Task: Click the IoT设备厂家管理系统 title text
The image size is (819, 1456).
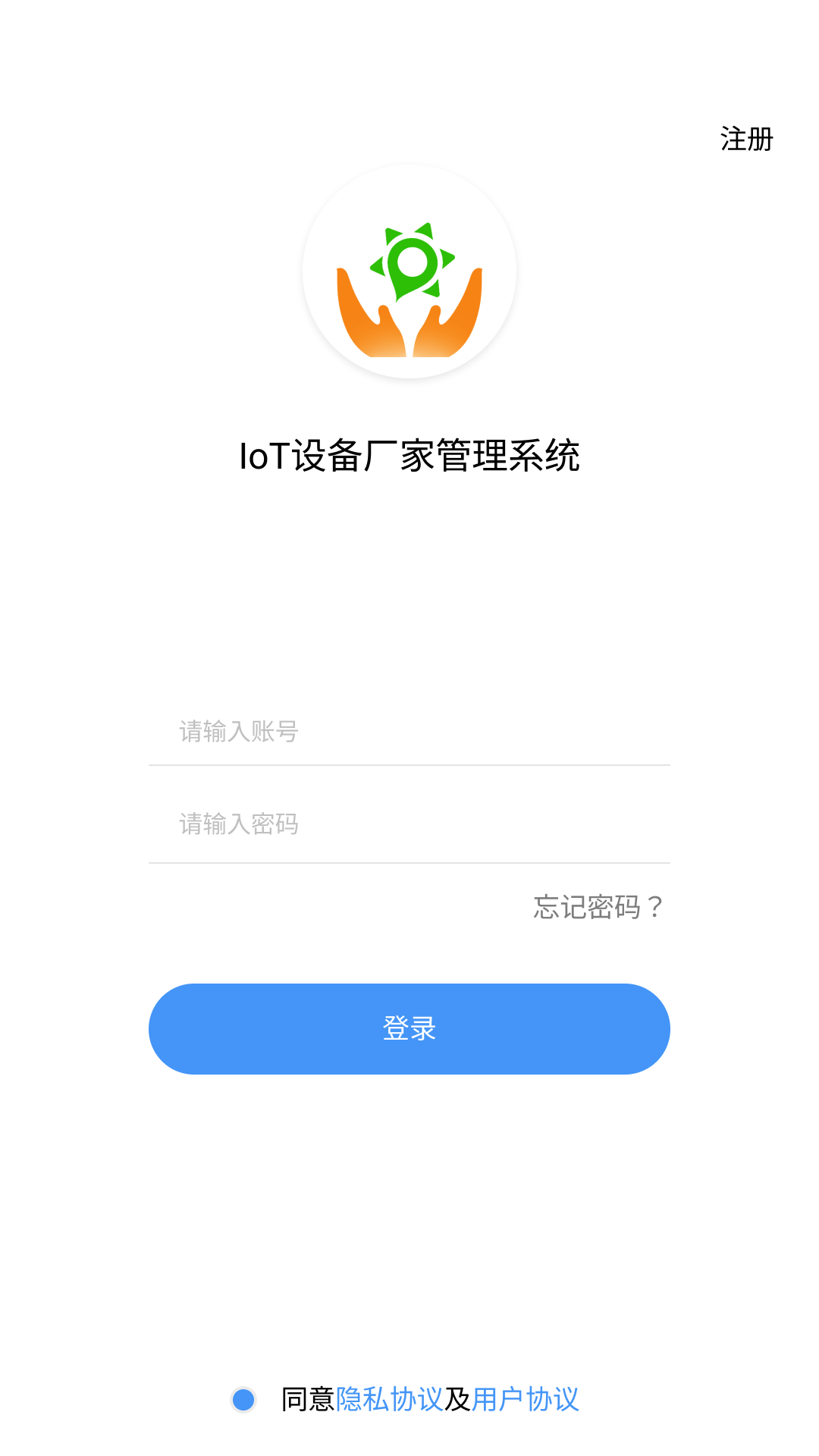Action: click(409, 453)
